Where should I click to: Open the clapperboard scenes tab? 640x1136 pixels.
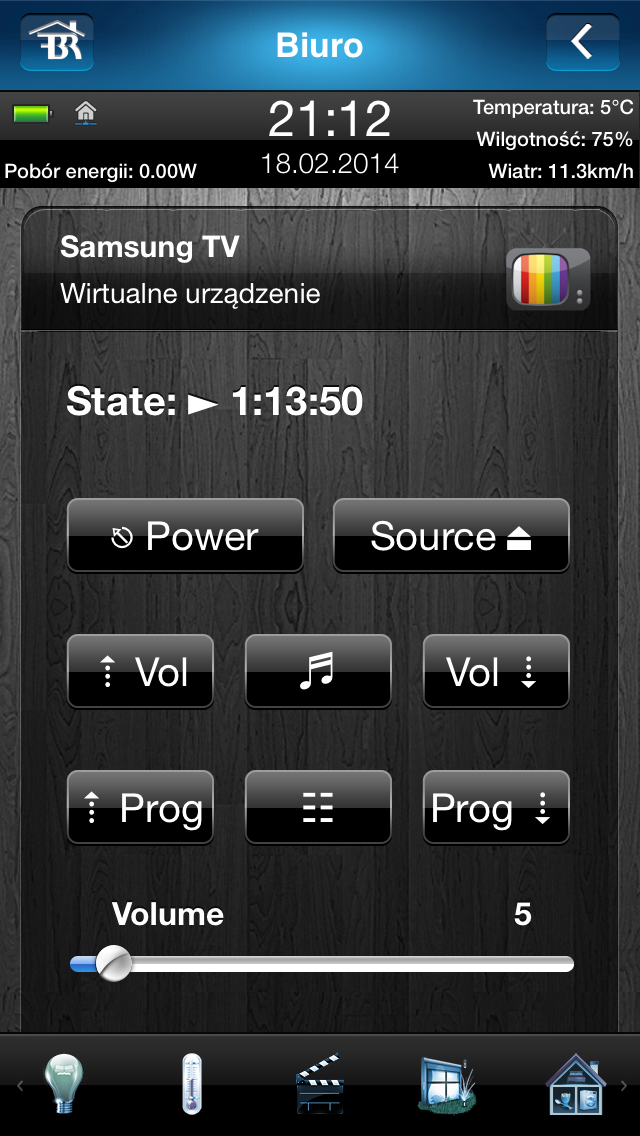pos(320,1084)
